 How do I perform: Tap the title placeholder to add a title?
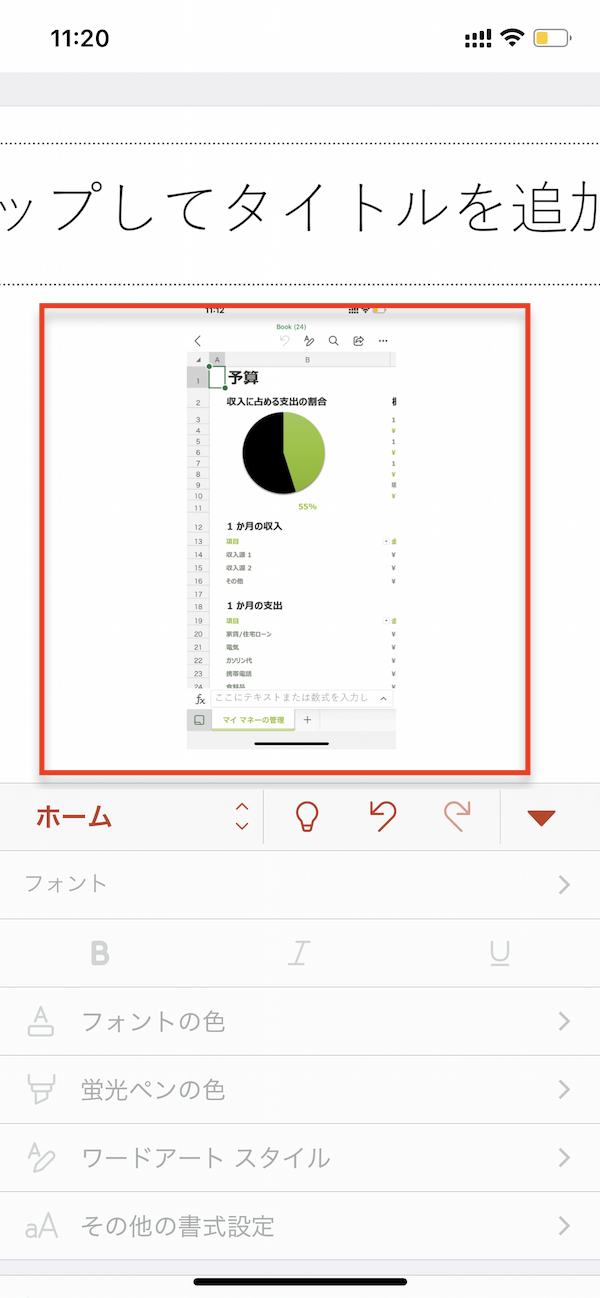300,213
